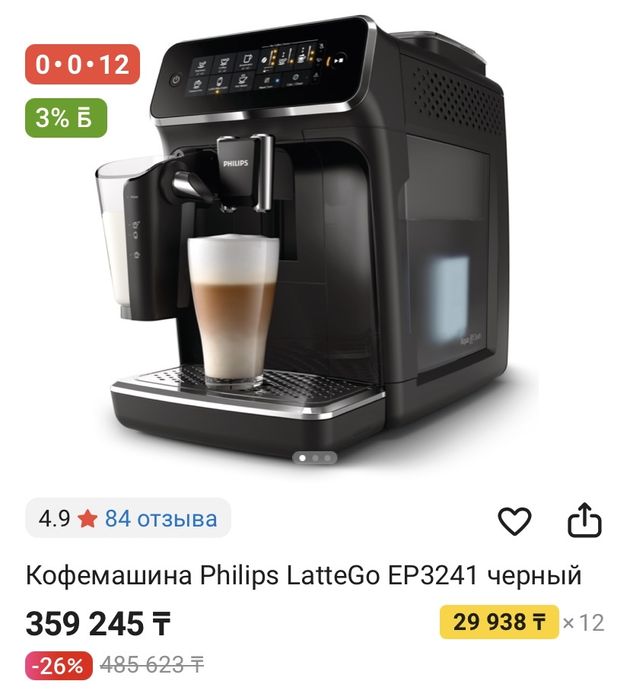Open the 84 отзыва reviews
Screen dimensions: 630x700
coord(160,519)
